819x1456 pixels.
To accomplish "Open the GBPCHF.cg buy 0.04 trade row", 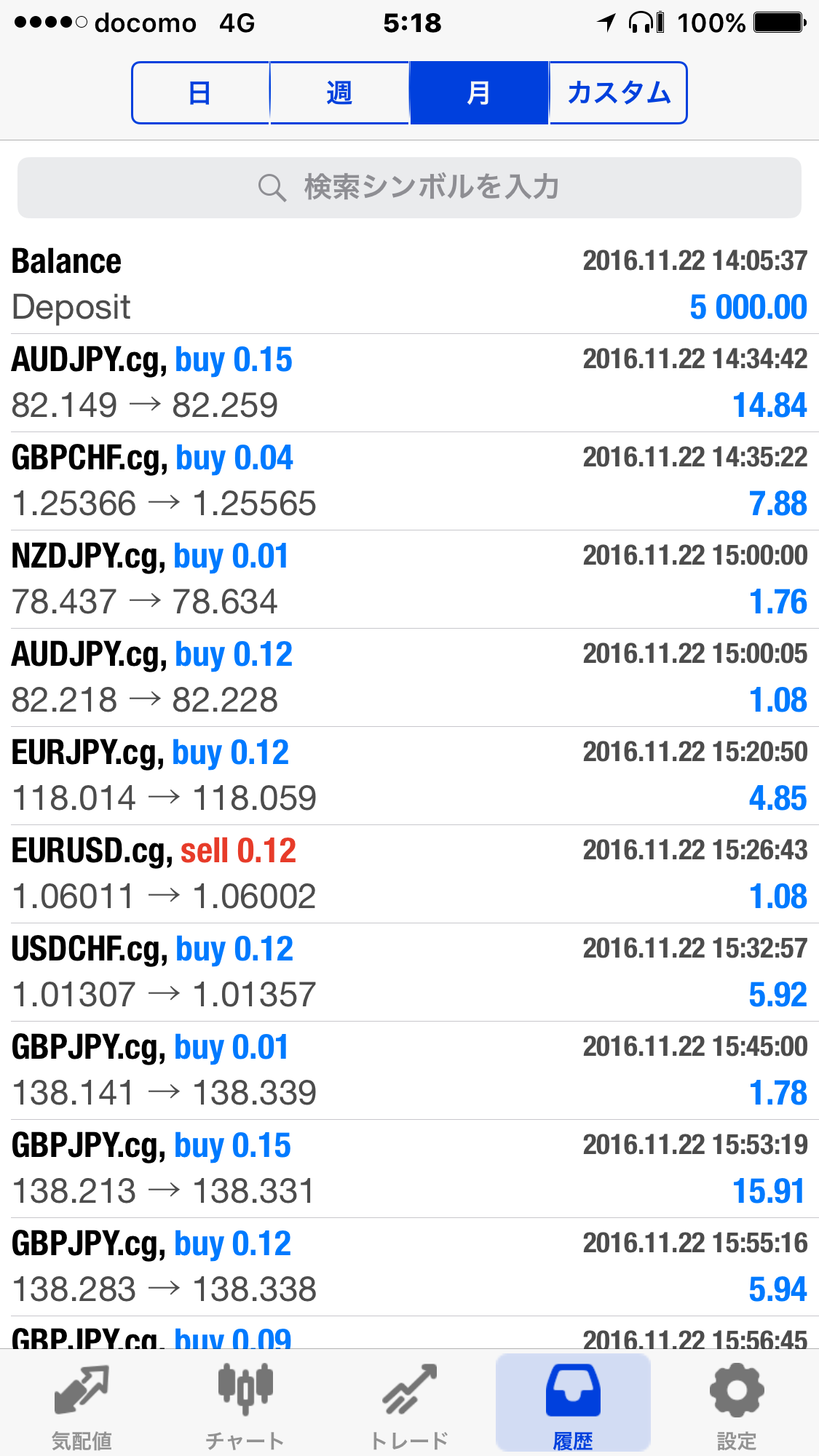I will click(409, 482).
